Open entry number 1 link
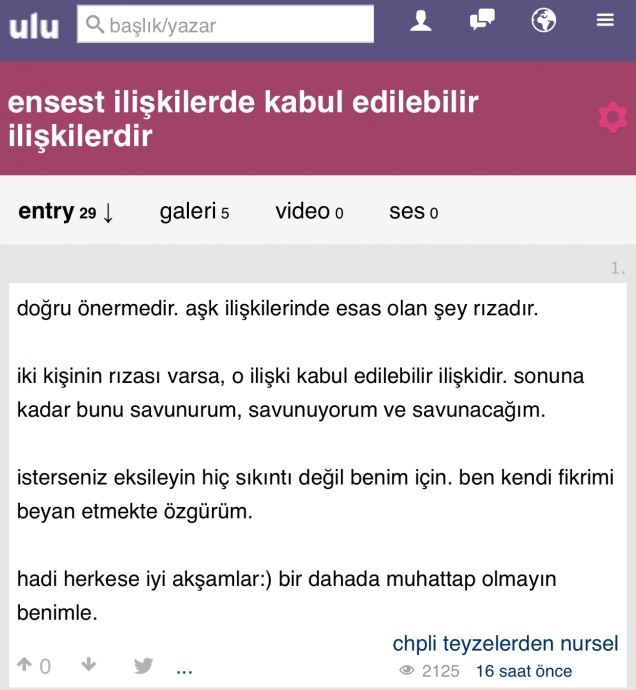The width and height of the screenshot is (636, 690). pyautogui.click(x=617, y=268)
